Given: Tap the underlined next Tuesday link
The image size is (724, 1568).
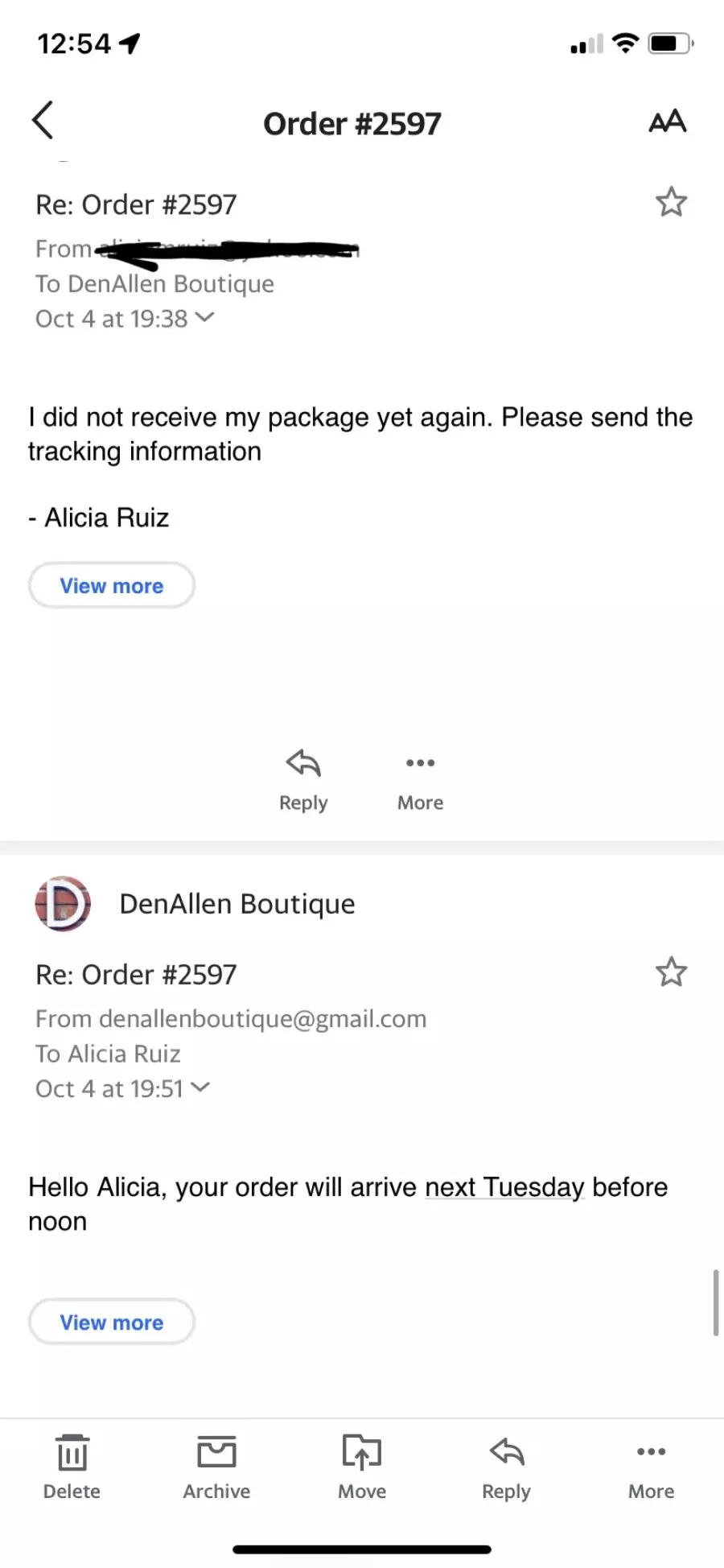Looking at the screenshot, I should tap(504, 1187).
